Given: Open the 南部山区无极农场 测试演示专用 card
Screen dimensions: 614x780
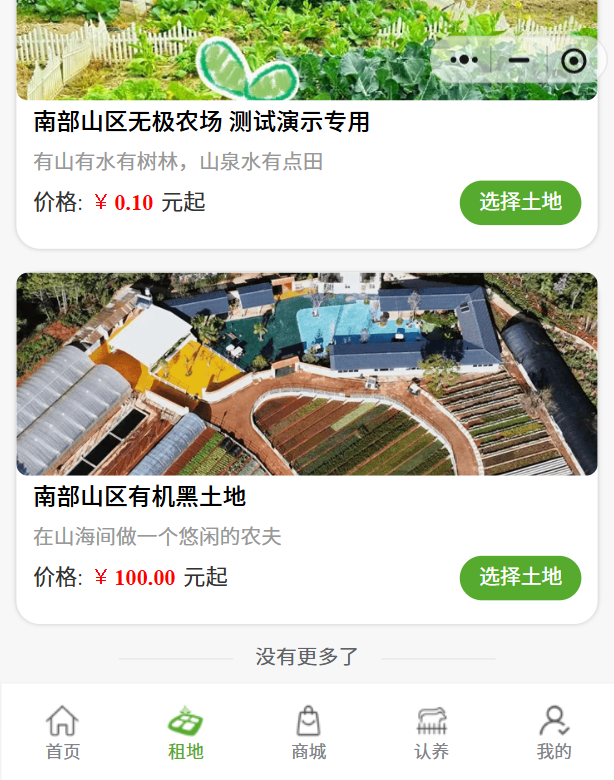Looking at the screenshot, I should coord(202,123).
